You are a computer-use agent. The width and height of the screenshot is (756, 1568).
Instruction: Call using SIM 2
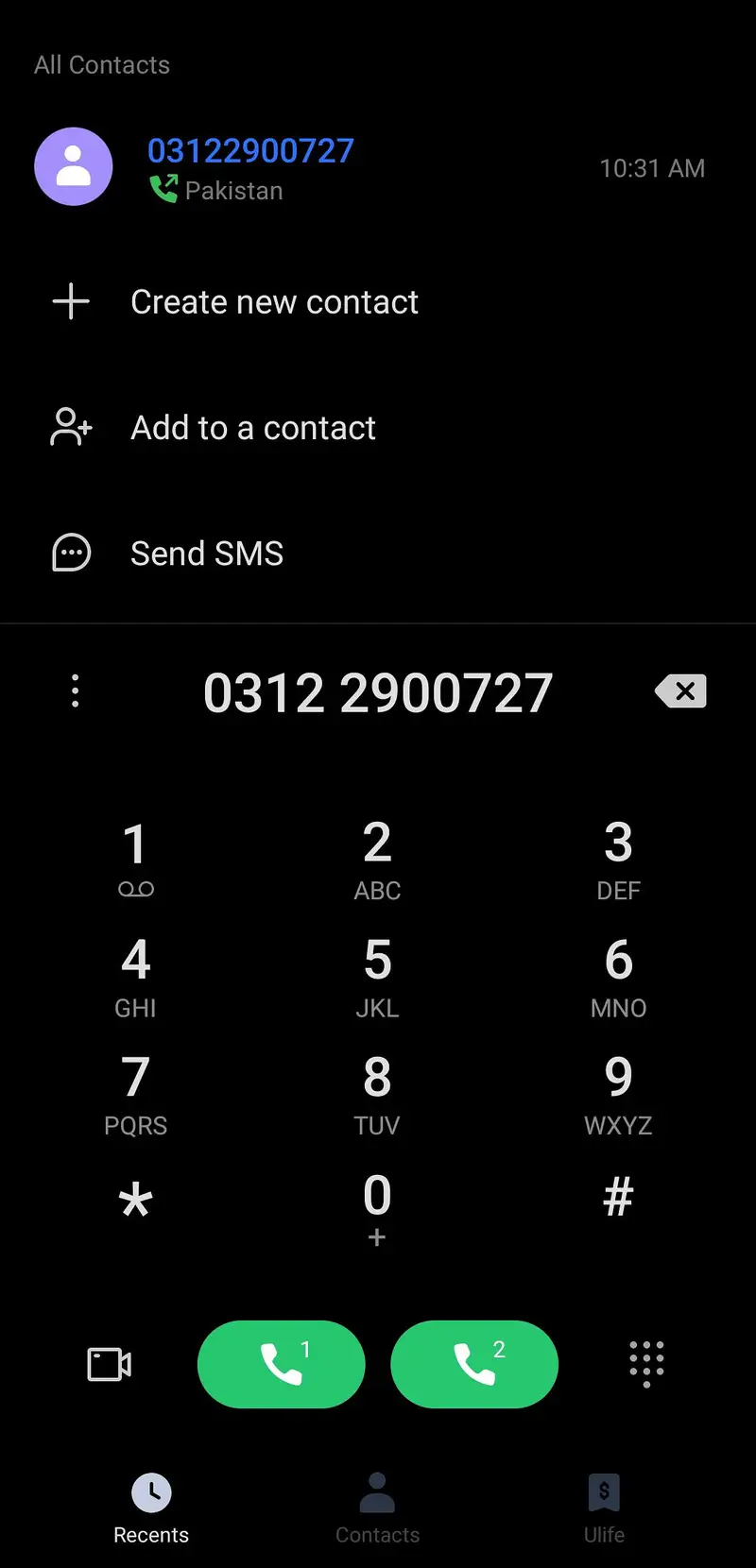474,1364
